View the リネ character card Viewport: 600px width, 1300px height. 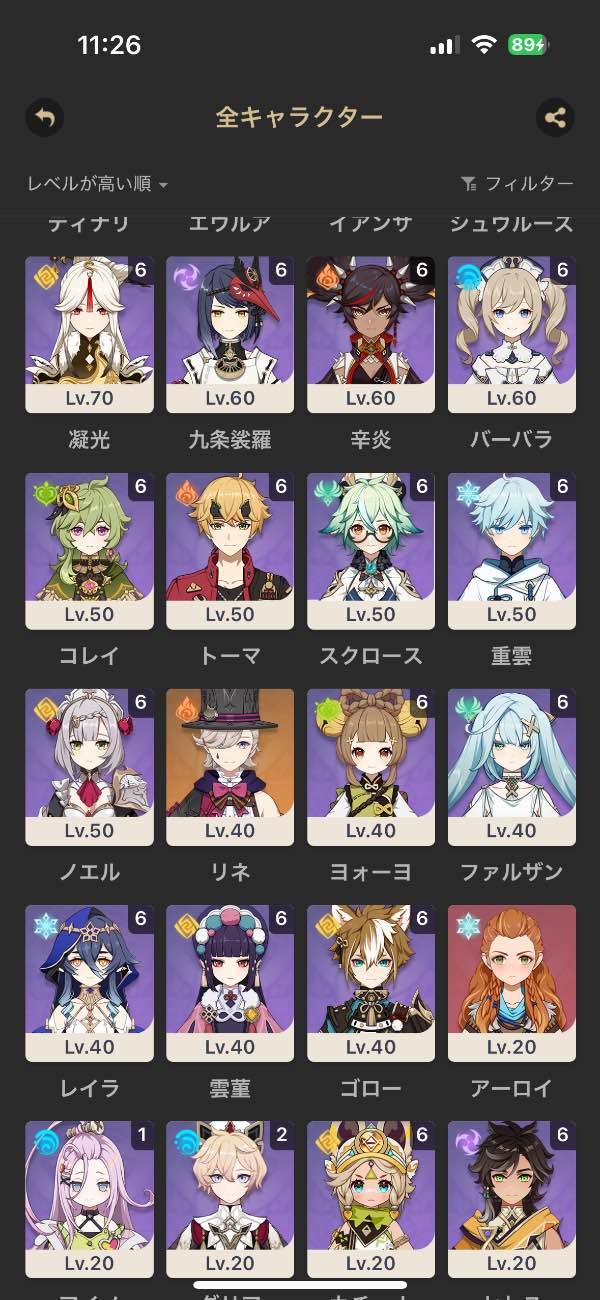pyautogui.click(x=230, y=767)
